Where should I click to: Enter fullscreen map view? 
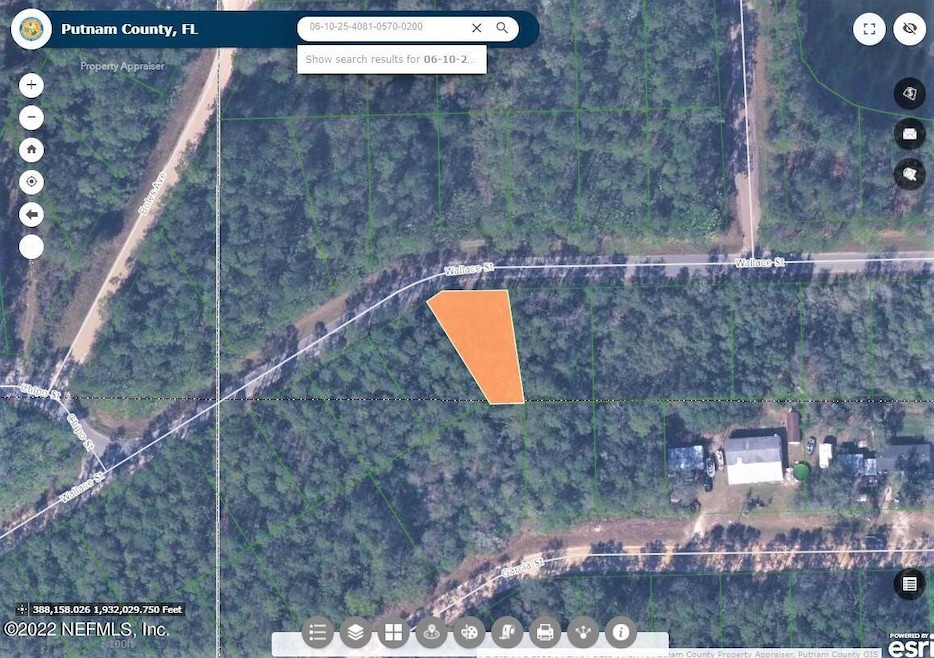tap(868, 29)
